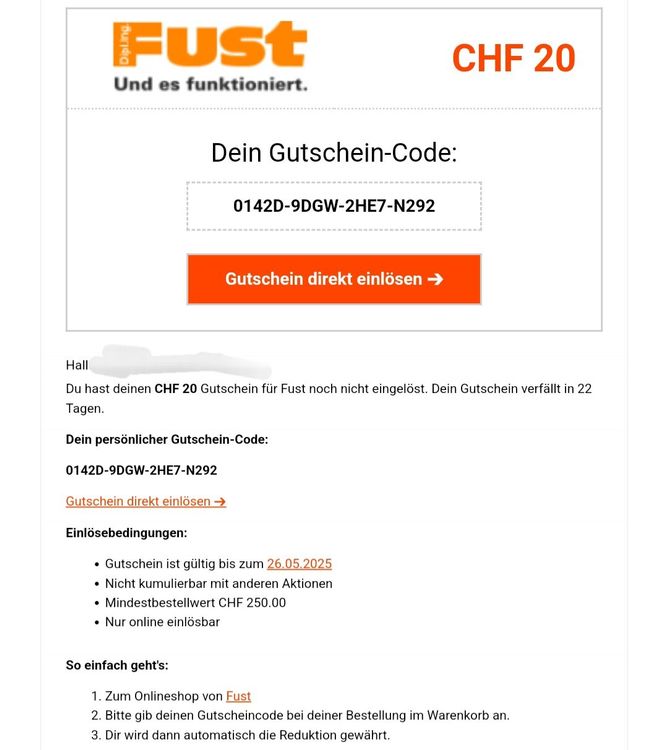Viewport: 668px width, 750px height.
Task: Open the underlined Gutschein direkt einlösen link
Action: point(145,501)
